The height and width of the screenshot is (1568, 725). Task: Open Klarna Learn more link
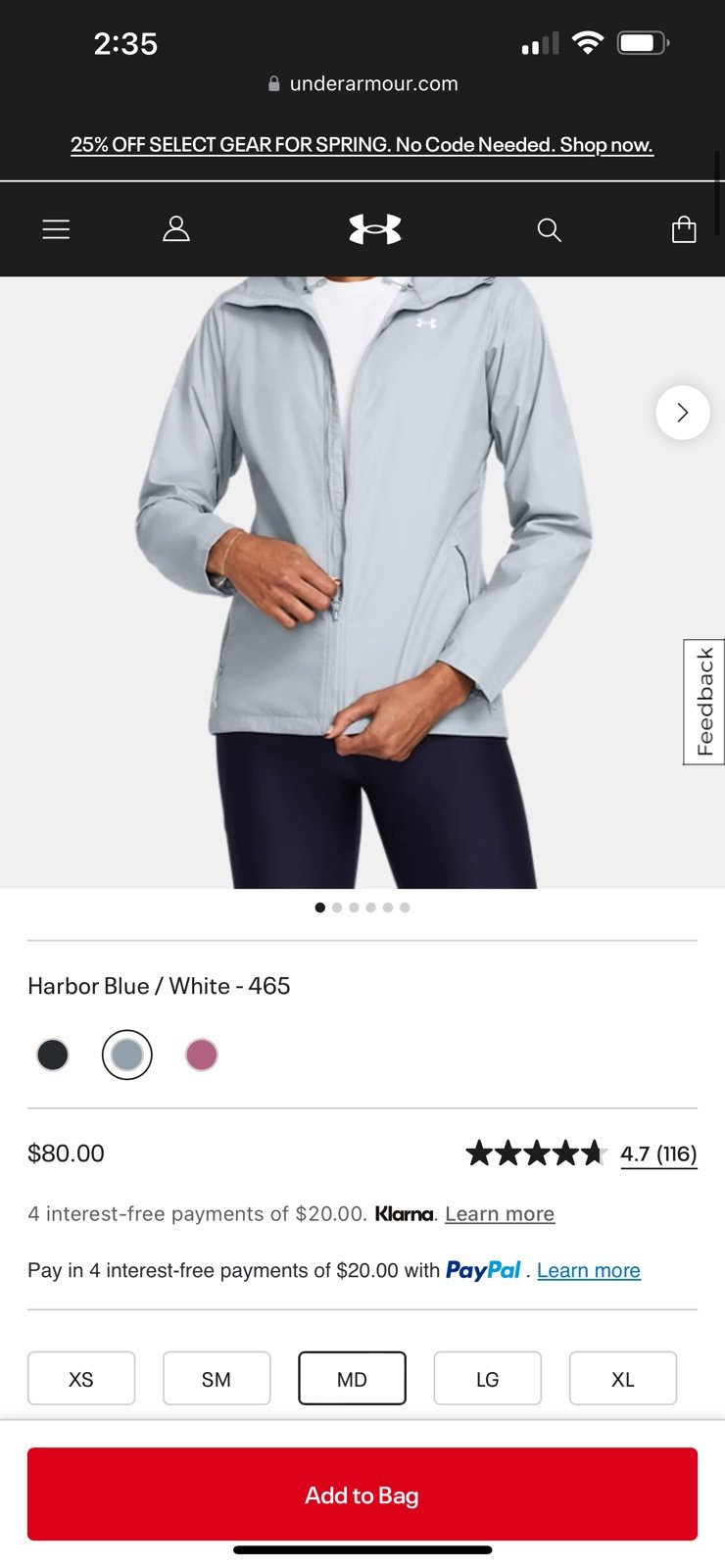tap(500, 1214)
